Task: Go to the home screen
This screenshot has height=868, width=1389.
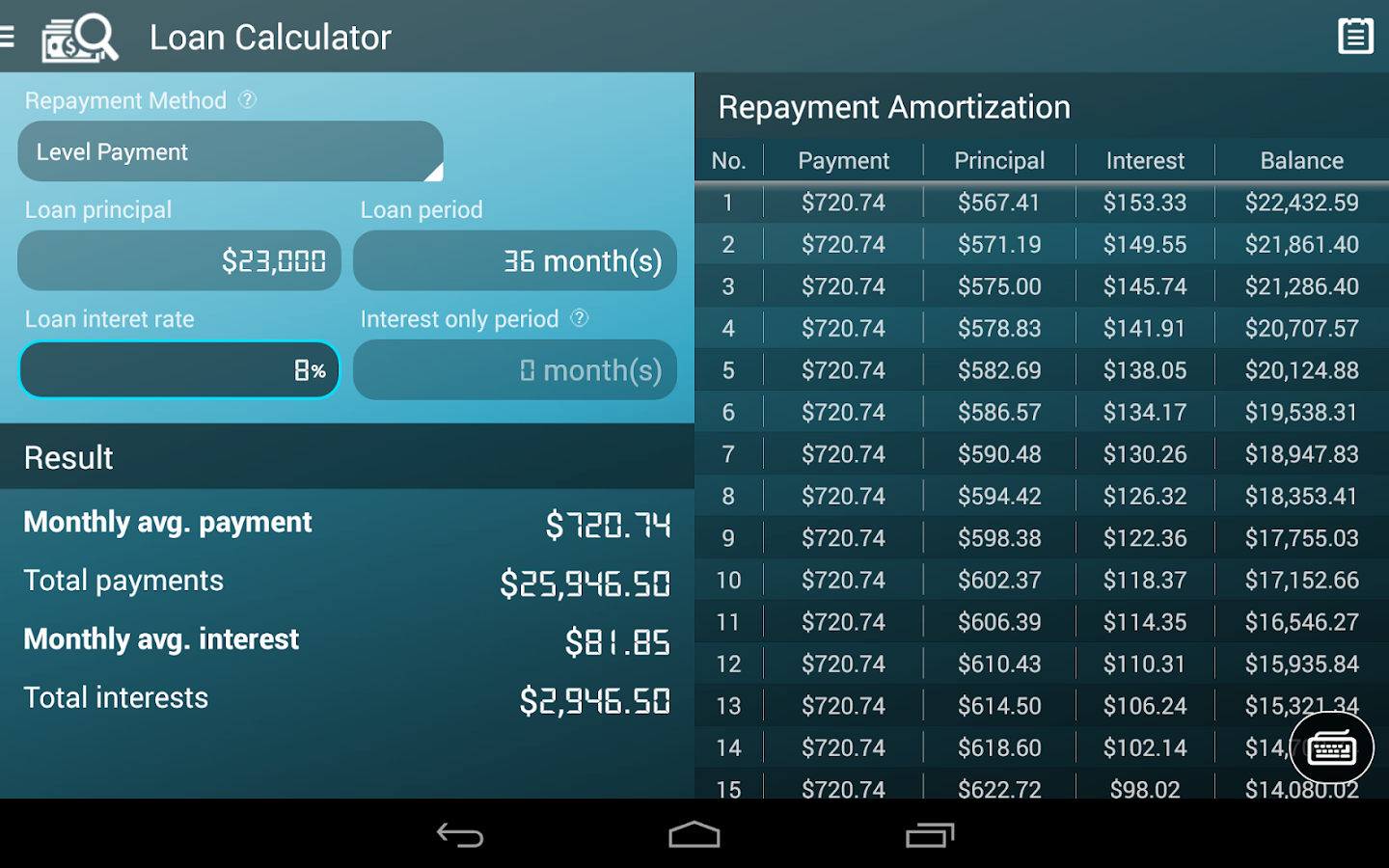Action: [694, 834]
